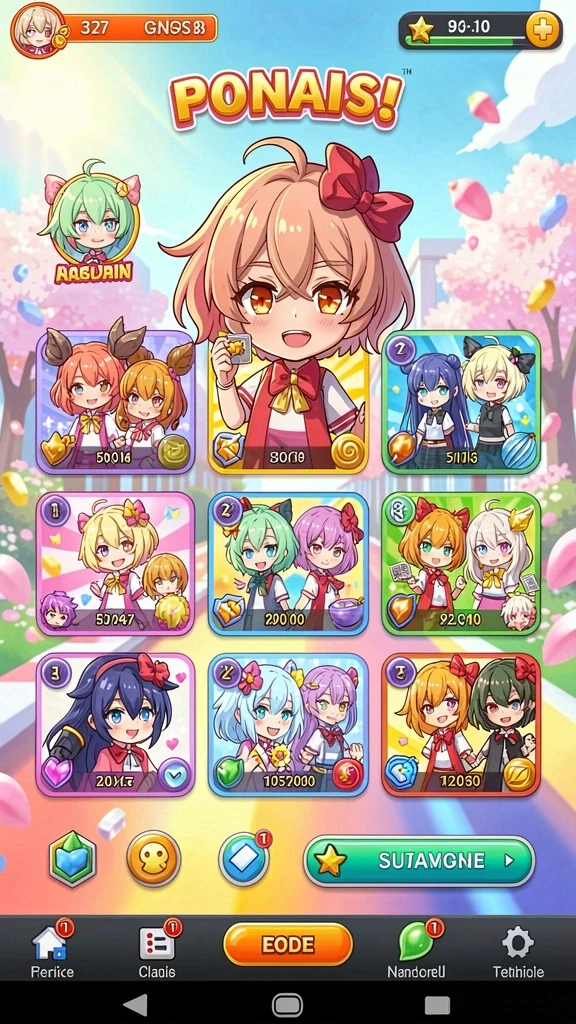Image resolution: width=576 pixels, height=1024 pixels.
Task: Open the blue diamond icon with notification
Action: [x=244, y=858]
